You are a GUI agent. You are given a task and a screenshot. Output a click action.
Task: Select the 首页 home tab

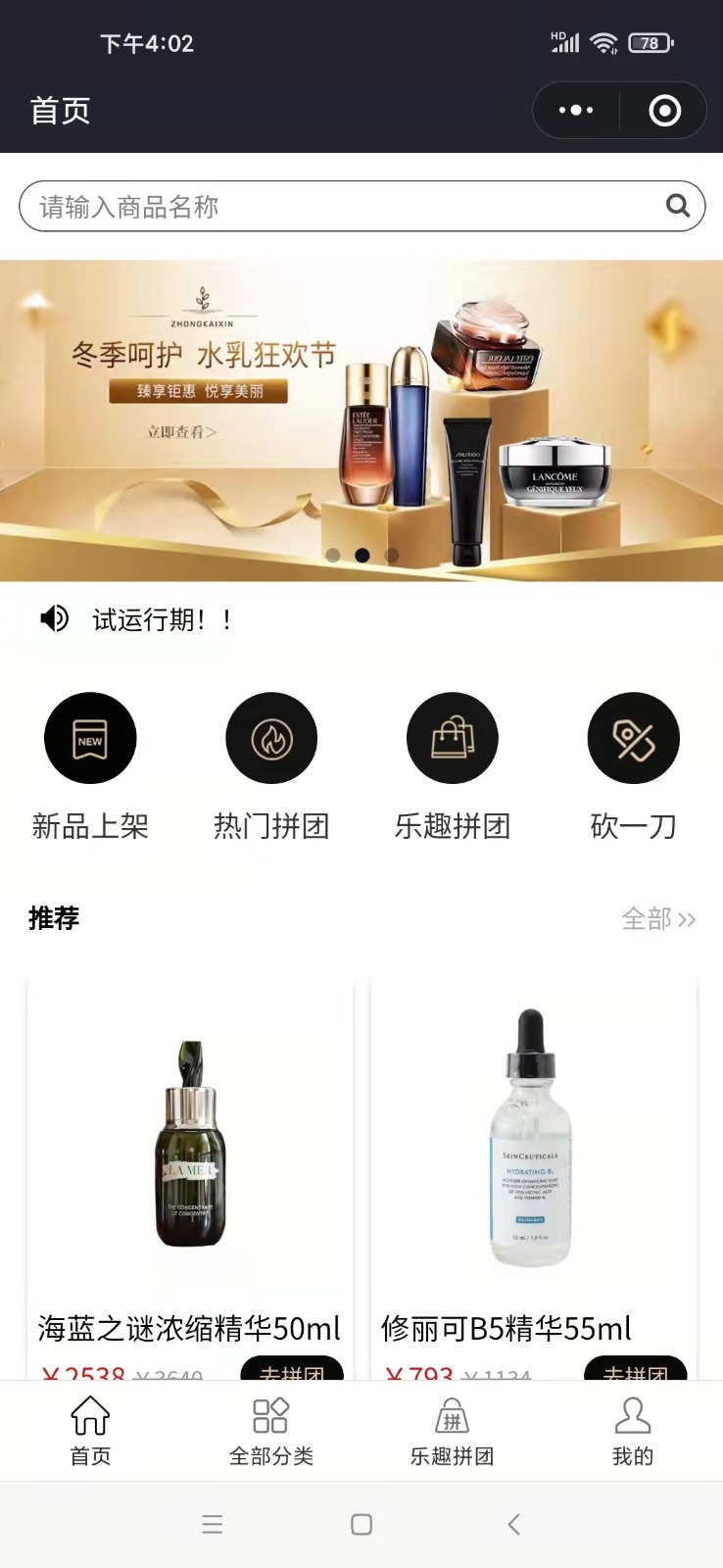click(90, 1432)
